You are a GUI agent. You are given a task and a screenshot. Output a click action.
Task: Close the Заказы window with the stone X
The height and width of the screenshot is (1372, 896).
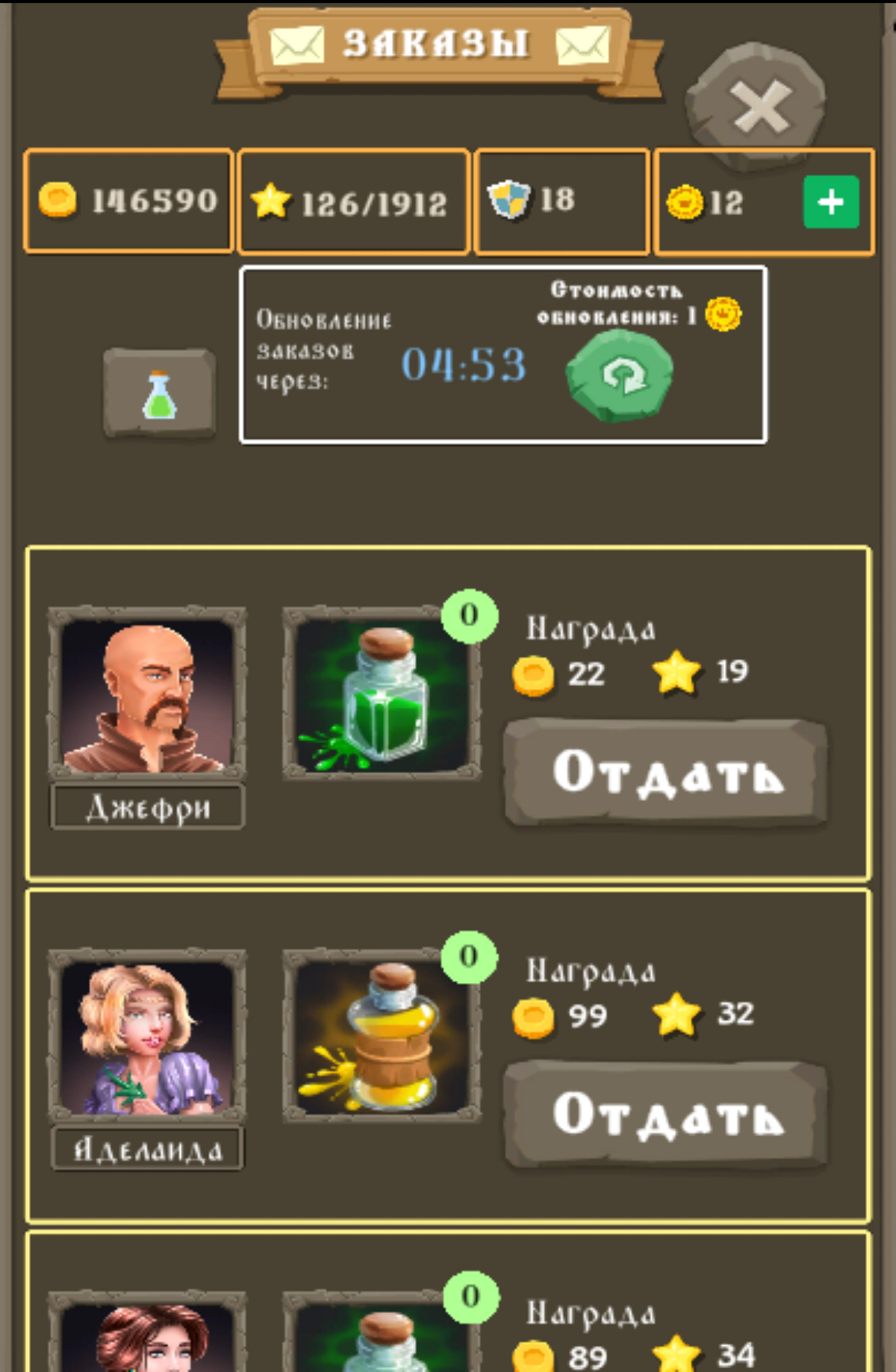[x=759, y=106]
